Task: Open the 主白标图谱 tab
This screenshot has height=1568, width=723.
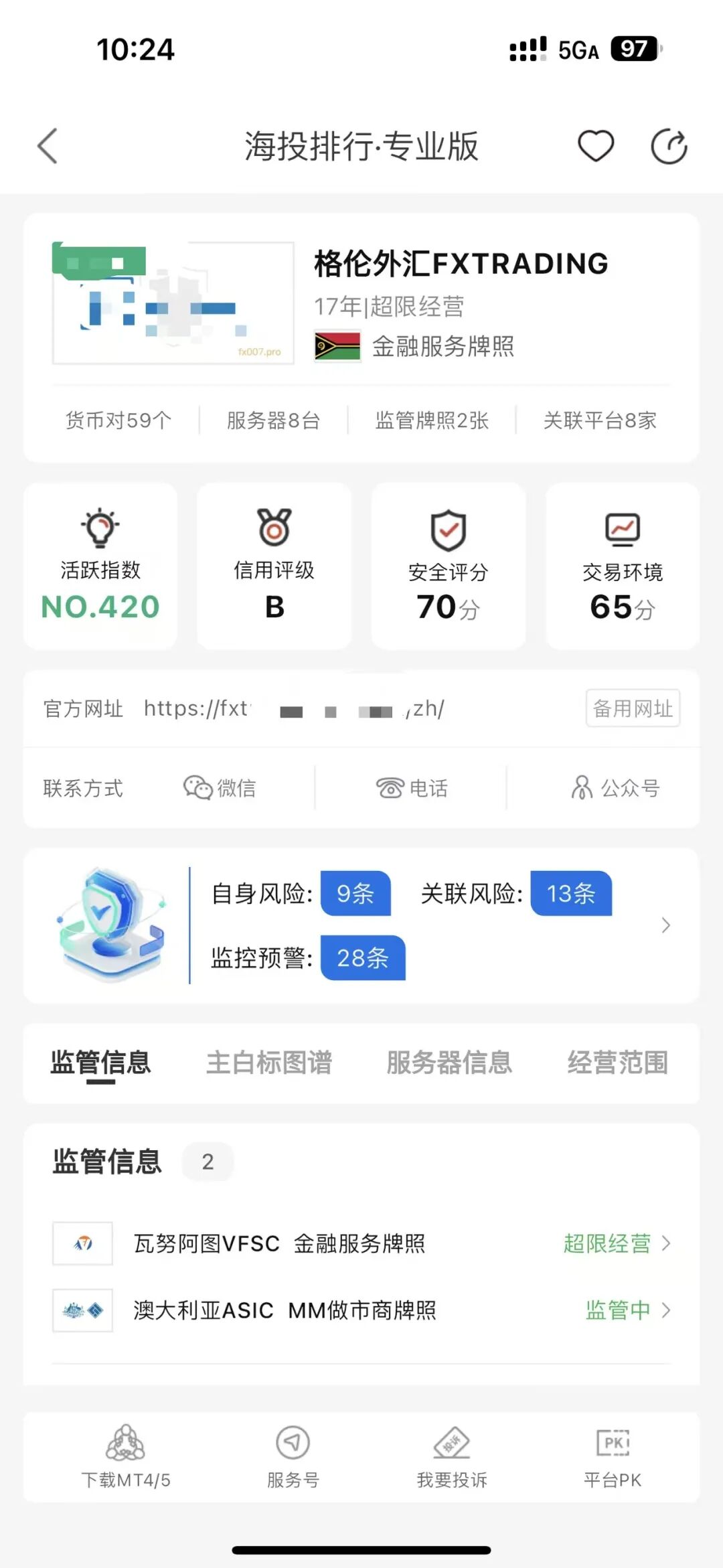Action: [x=270, y=1063]
